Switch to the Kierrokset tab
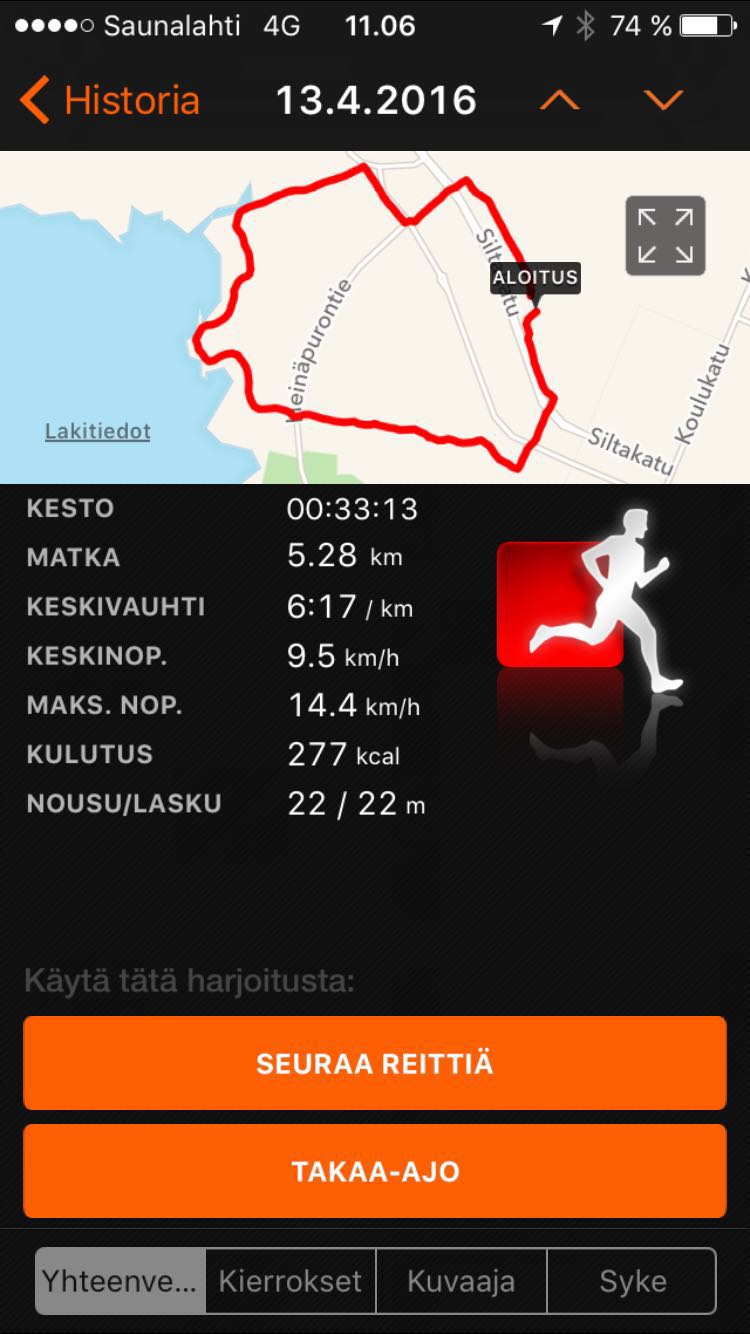Screen dimensions: 750x1334 tap(290, 1281)
